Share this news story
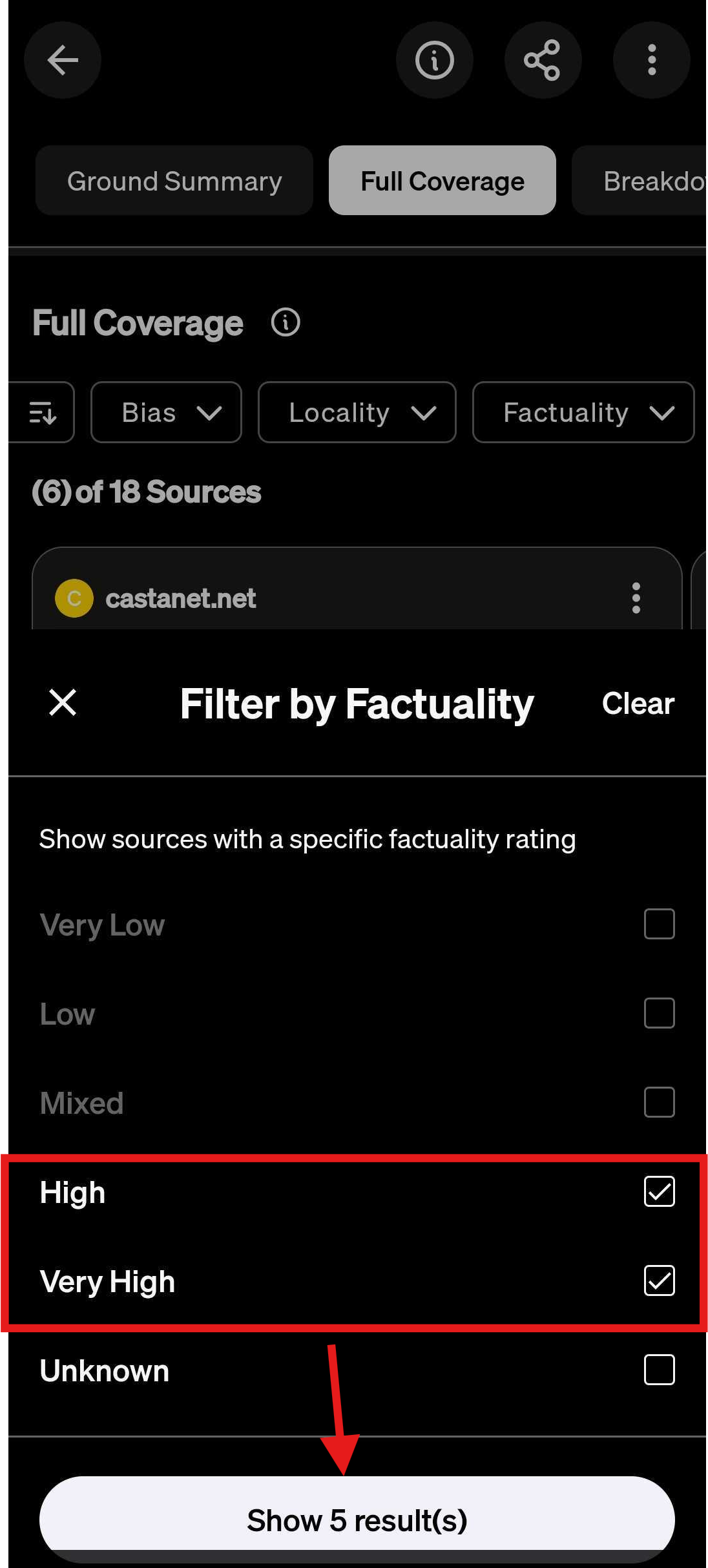The width and height of the screenshot is (708, 1568). tap(543, 60)
